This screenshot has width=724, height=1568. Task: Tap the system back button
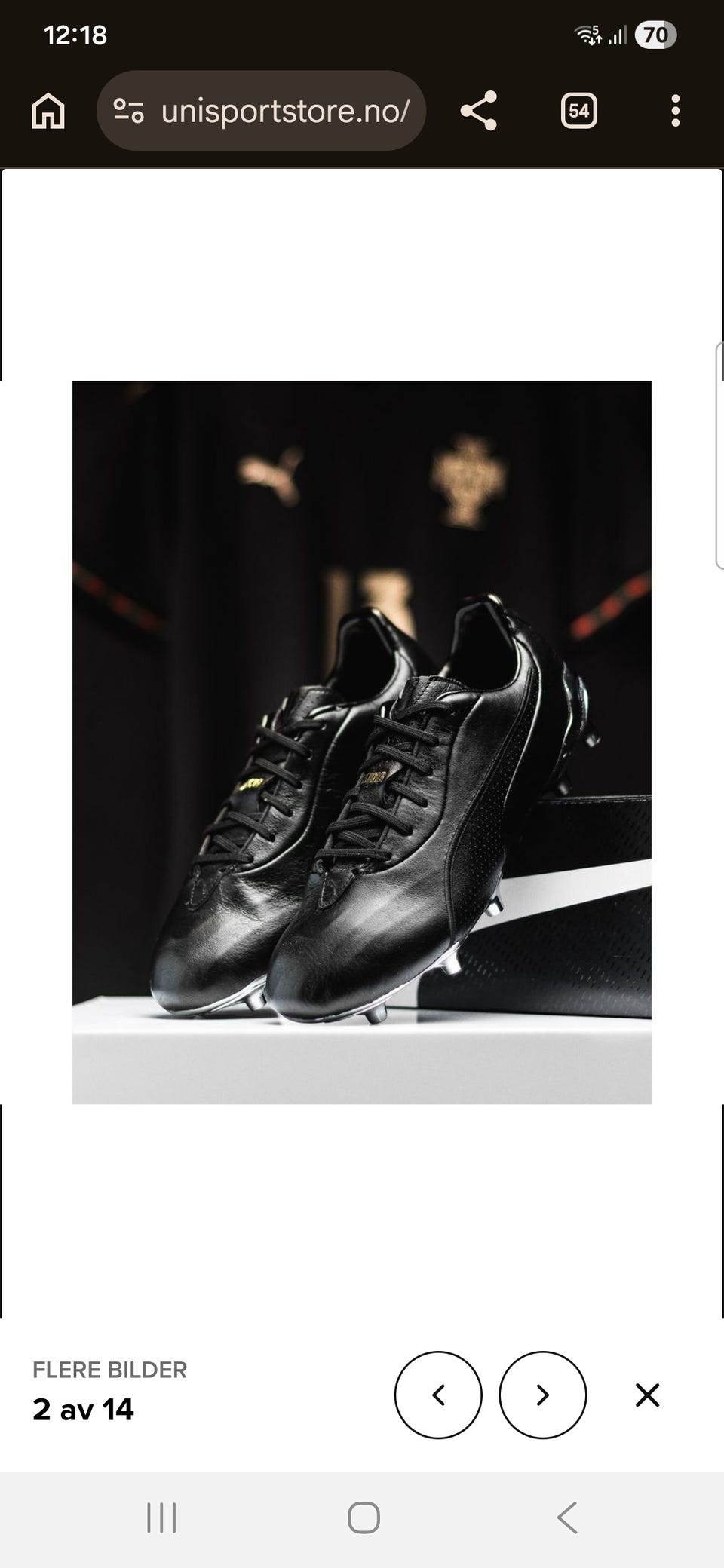pyautogui.click(x=566, y=1517)
